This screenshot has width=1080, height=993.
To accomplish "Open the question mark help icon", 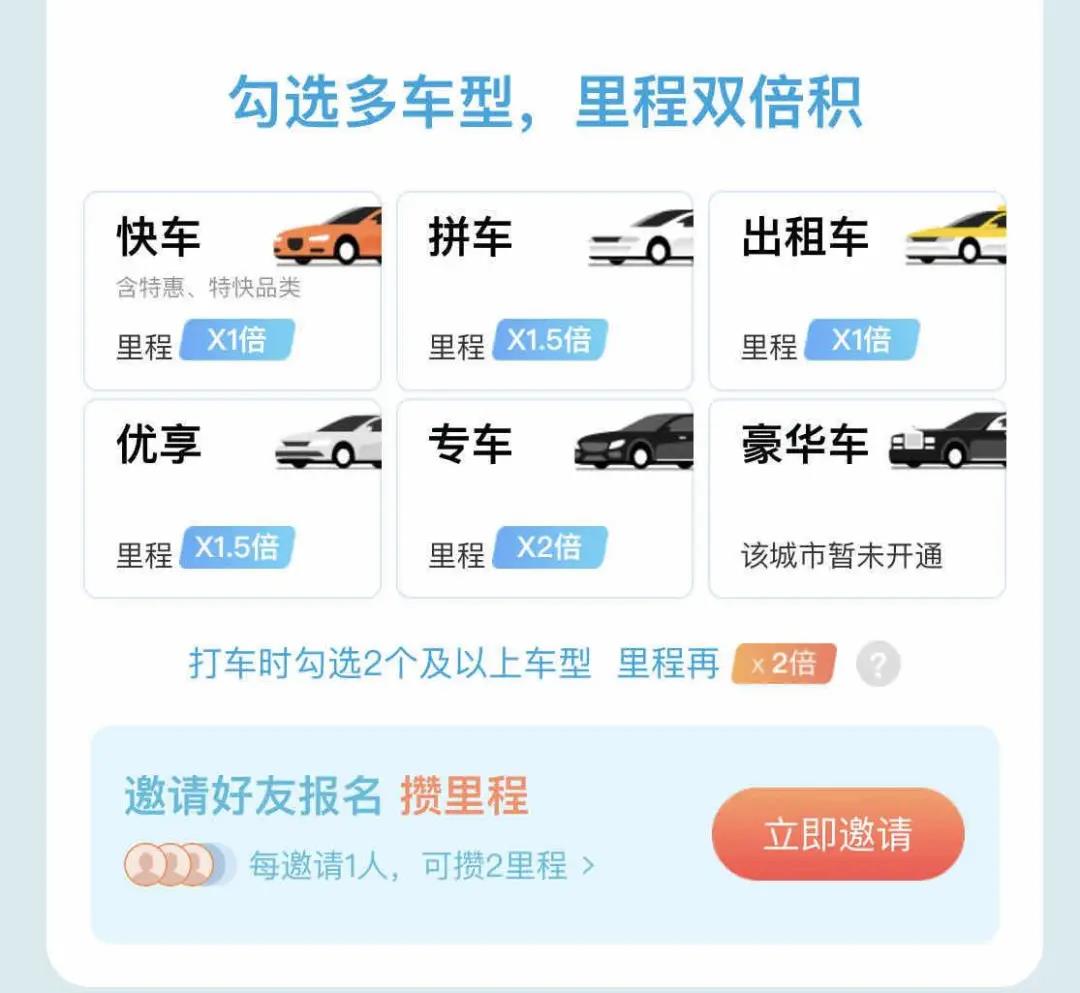I will tap(878, 664).
